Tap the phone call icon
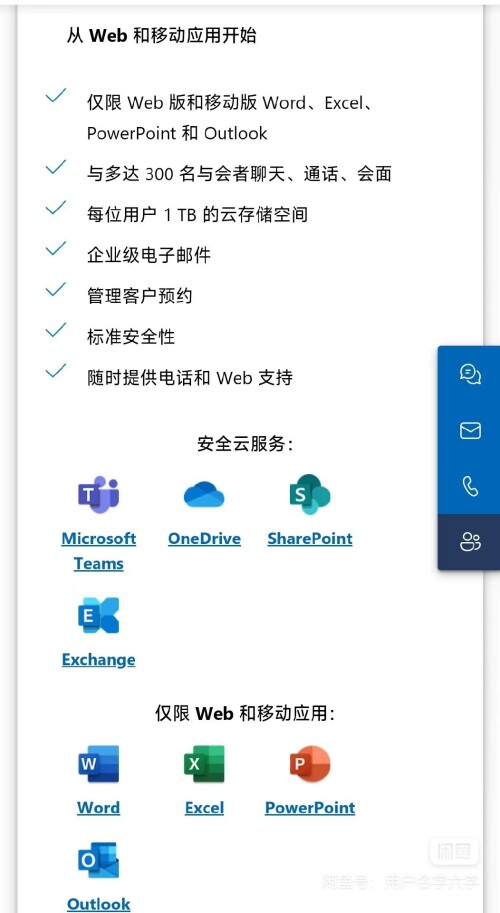The height and width of the screenshot is (913, 500). 470,486
